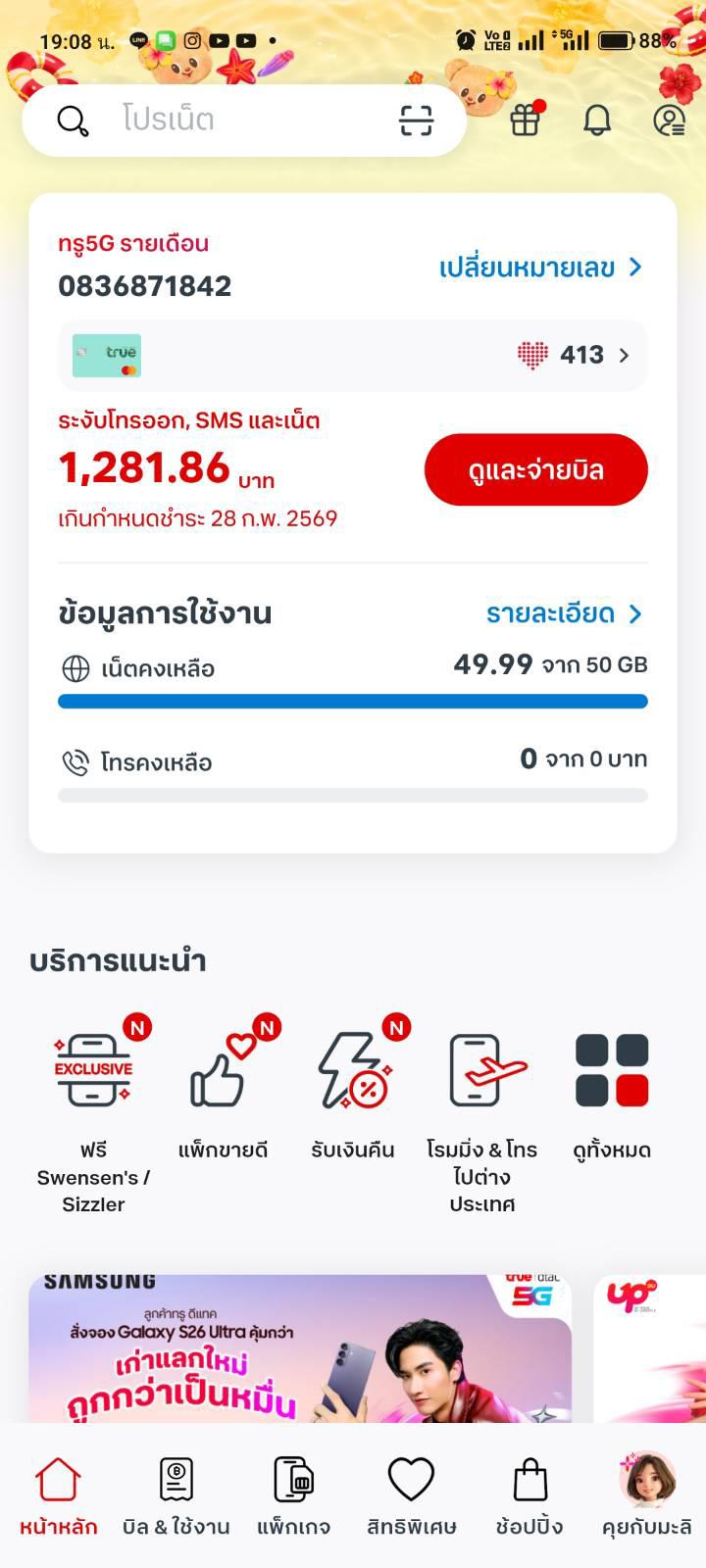Image resolution: width=706 pixels, height=1568 pixels.
Task: Switch to the สิทธิพิเศษ tab
Action: click(x=412, y=1495)
